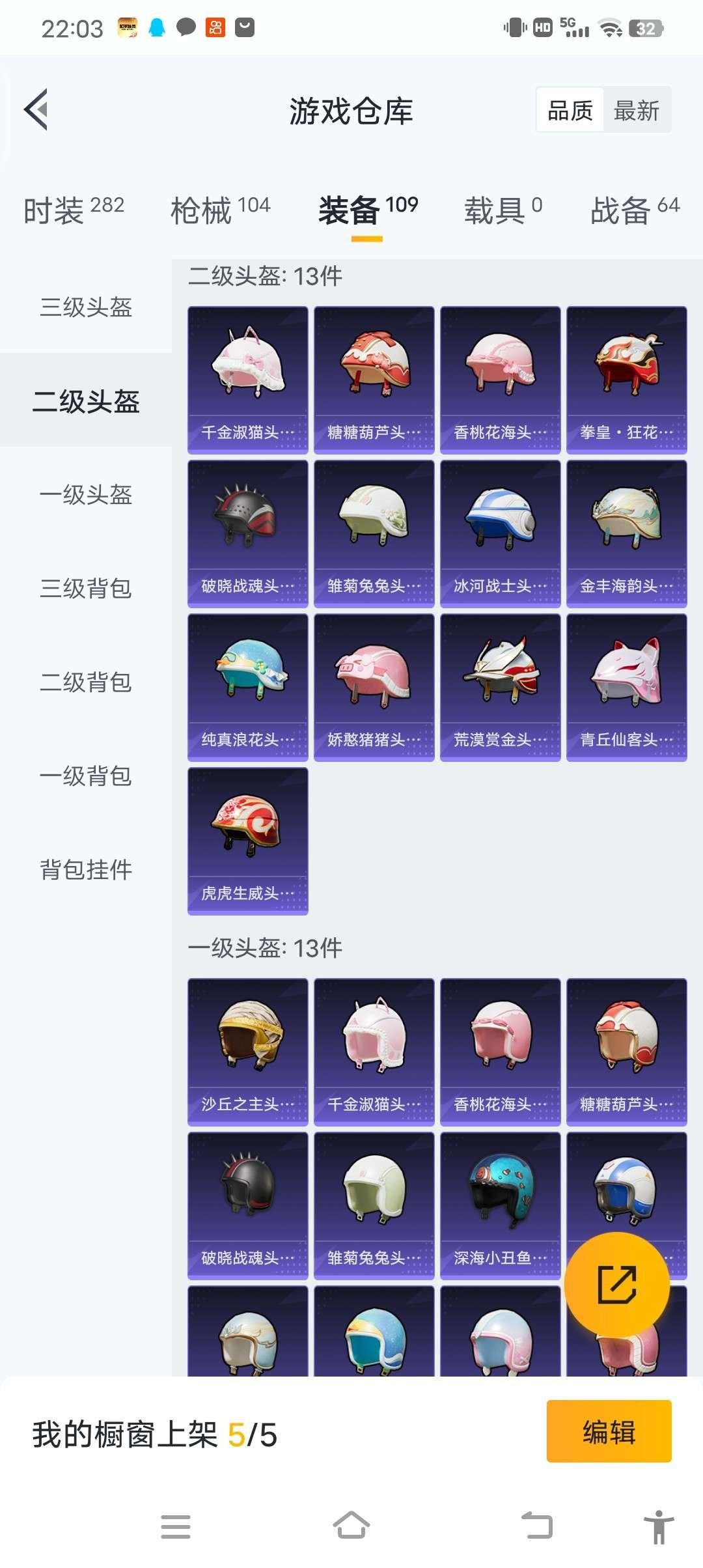Open the WiFi status indicator

click(611, 28)
